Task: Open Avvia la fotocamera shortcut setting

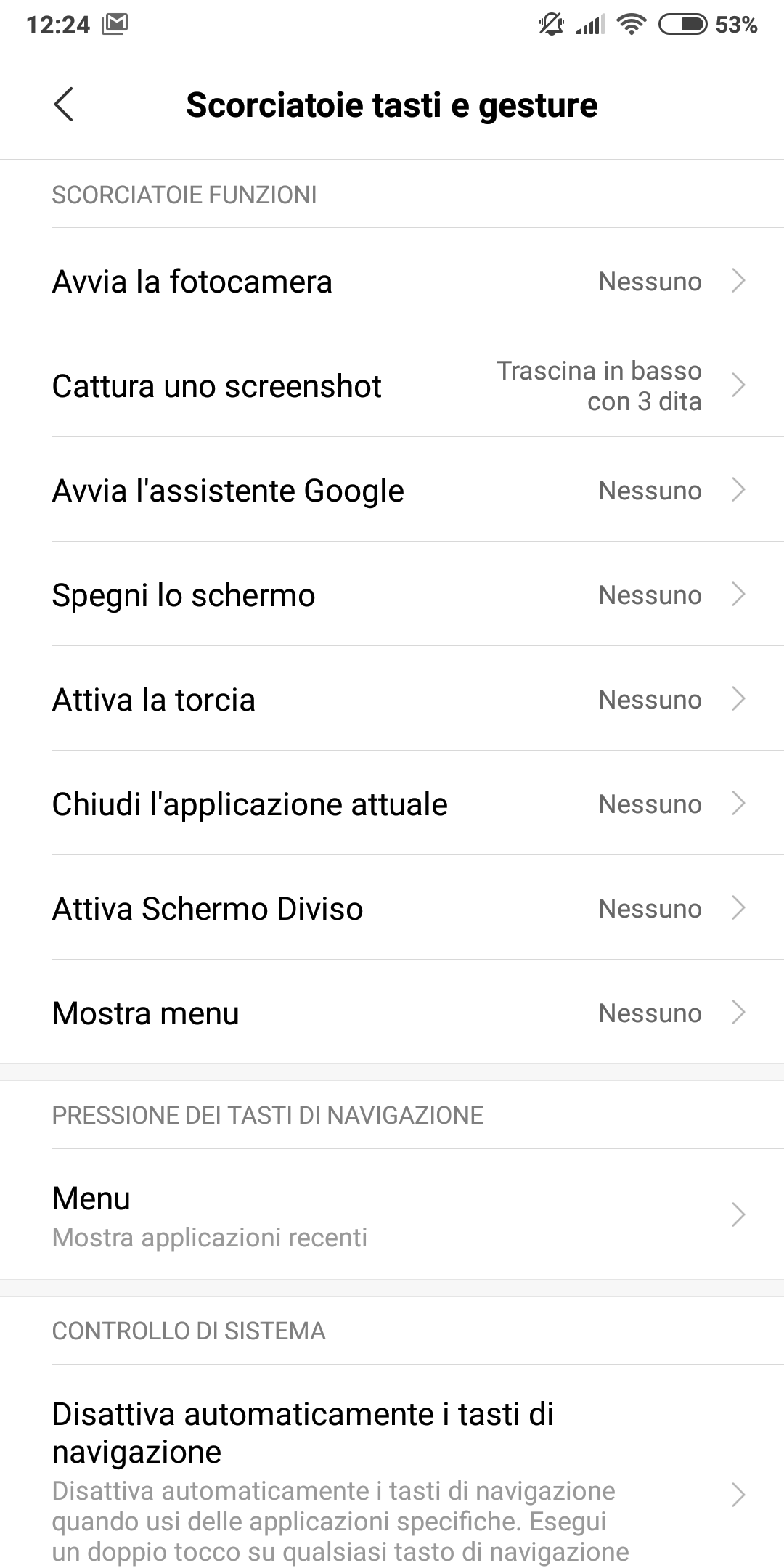Action: 392,281
